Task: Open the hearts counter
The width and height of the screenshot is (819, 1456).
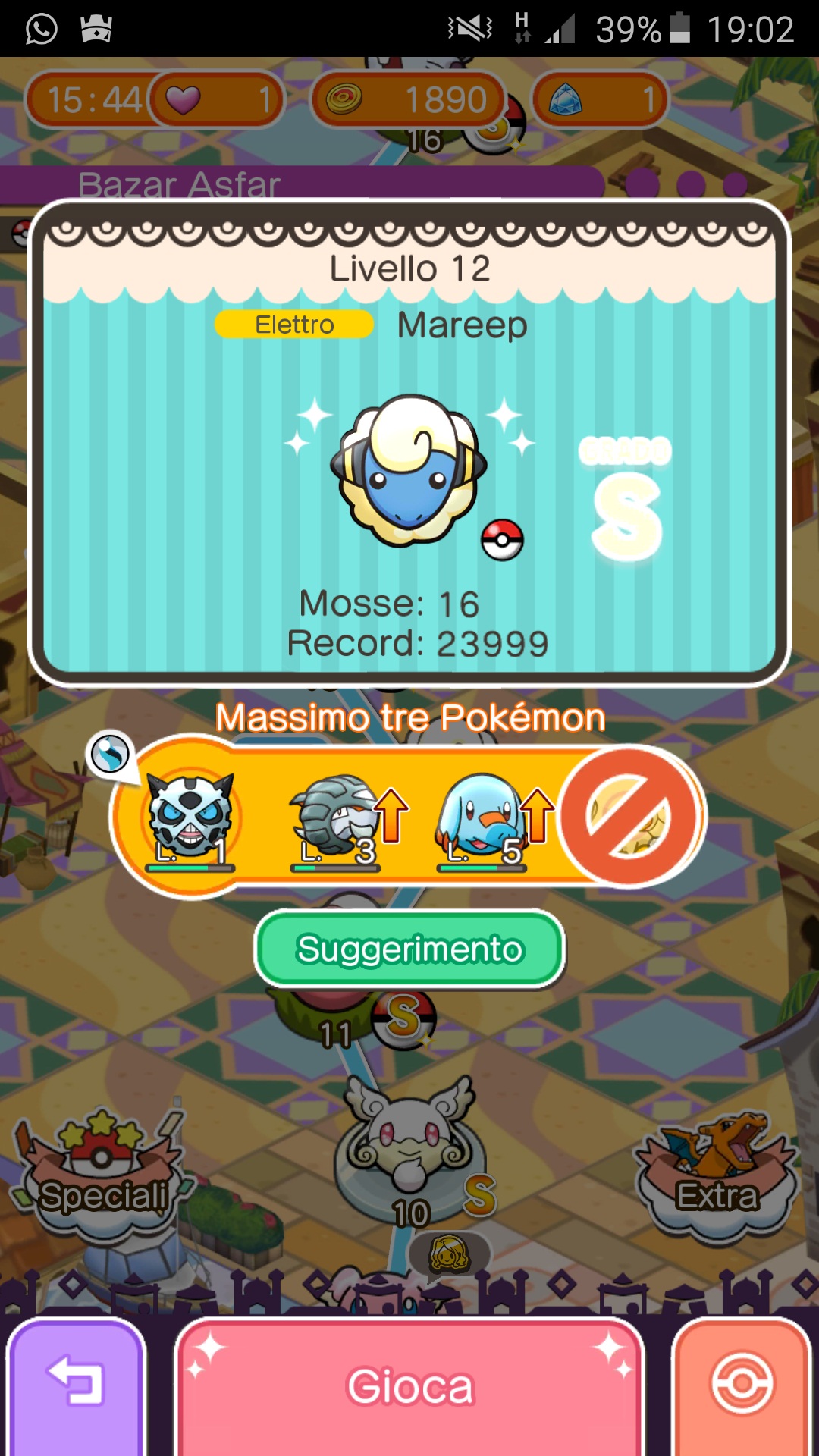Action: [x=216, y=99]
